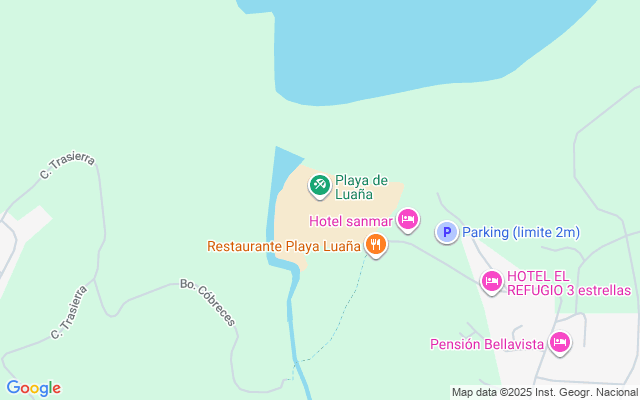Select the HOTEL EL REFUGIO 3 estrellas pin
Screen dimensions: 640x400
[491, 282]
